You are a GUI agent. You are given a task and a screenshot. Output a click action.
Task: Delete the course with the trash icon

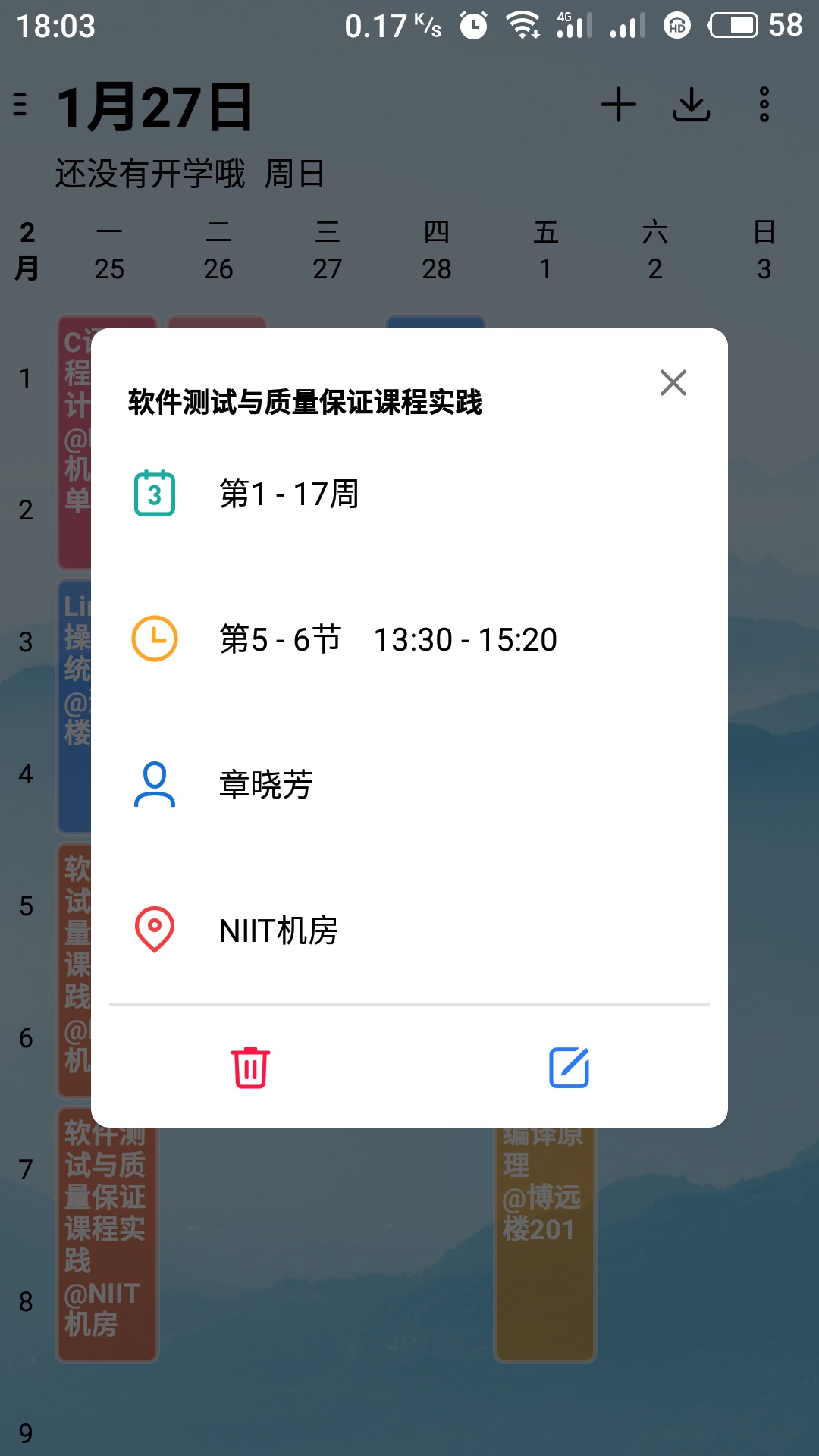point(250,1068)
